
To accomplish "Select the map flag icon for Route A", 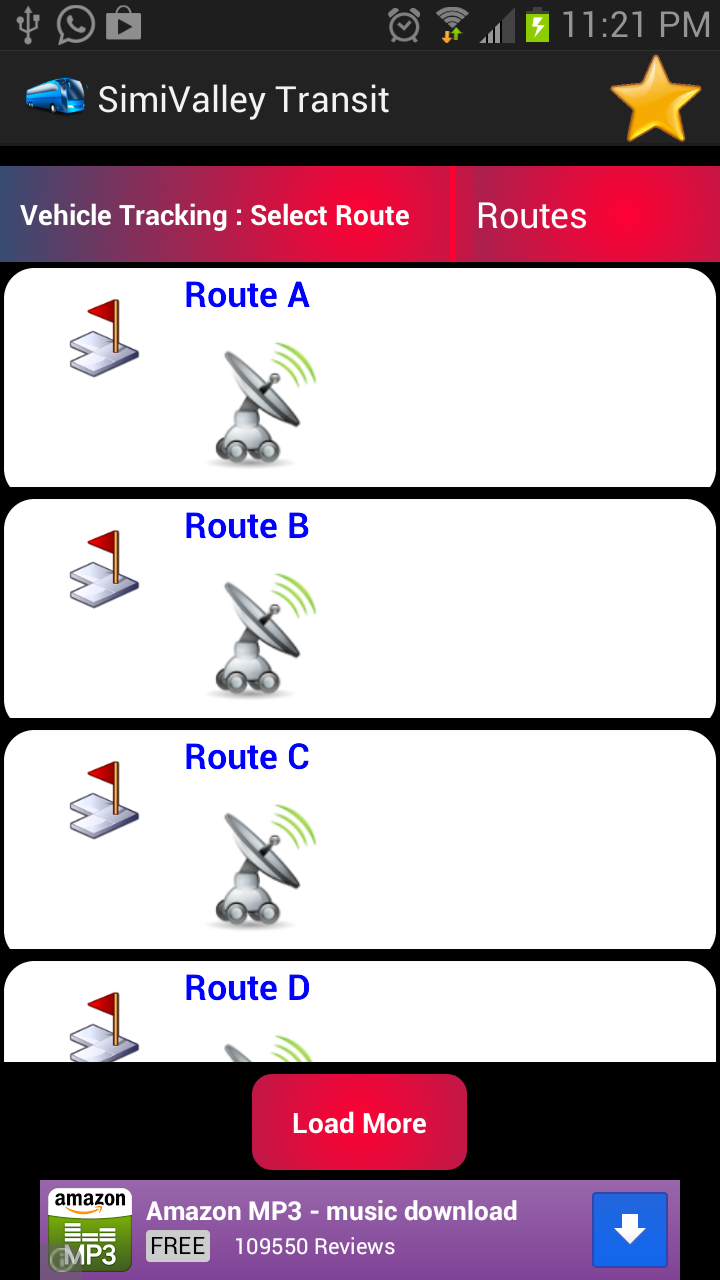I will (x=103, y=335).
